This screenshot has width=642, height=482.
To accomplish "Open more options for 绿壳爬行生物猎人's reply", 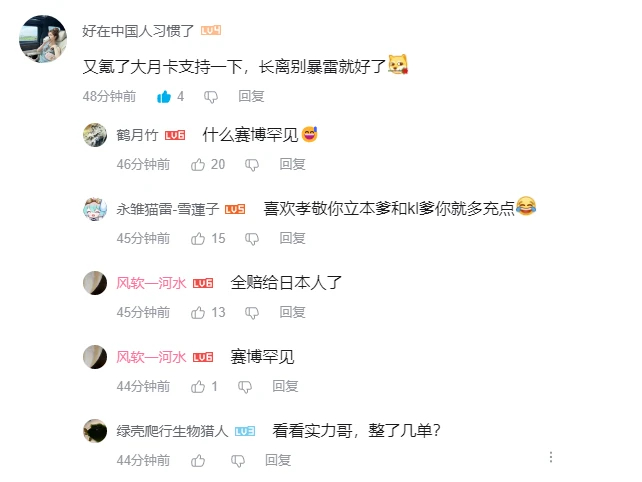I will click(551, 457).
